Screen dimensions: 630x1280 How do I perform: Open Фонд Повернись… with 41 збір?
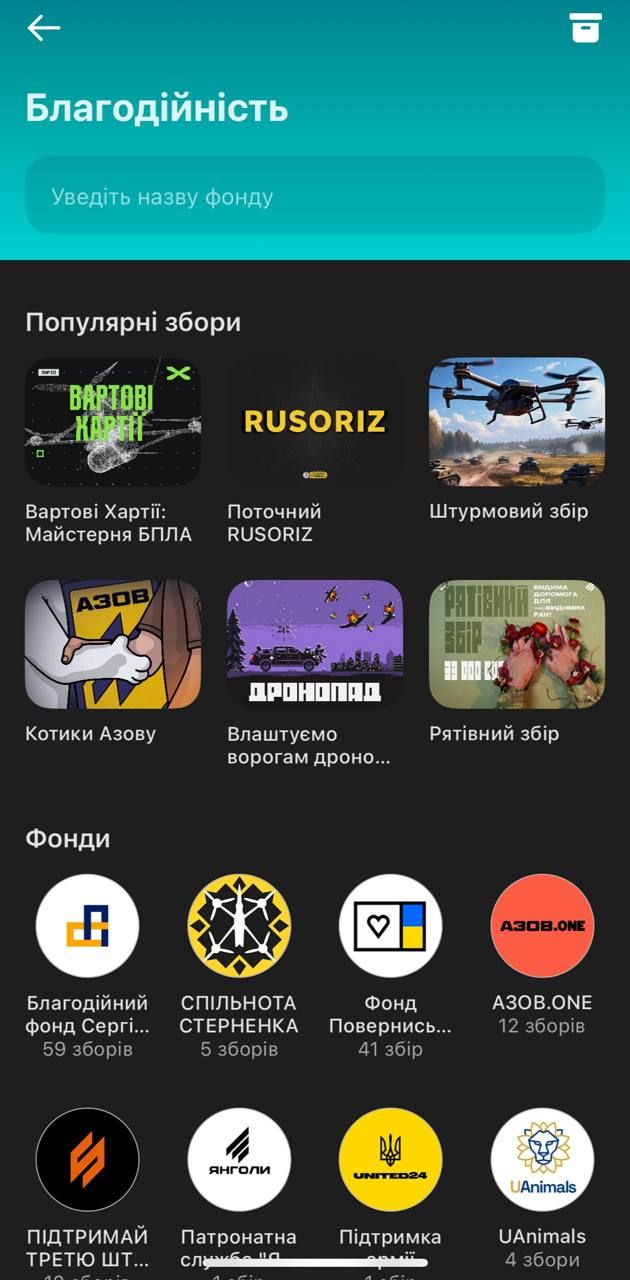390,926
